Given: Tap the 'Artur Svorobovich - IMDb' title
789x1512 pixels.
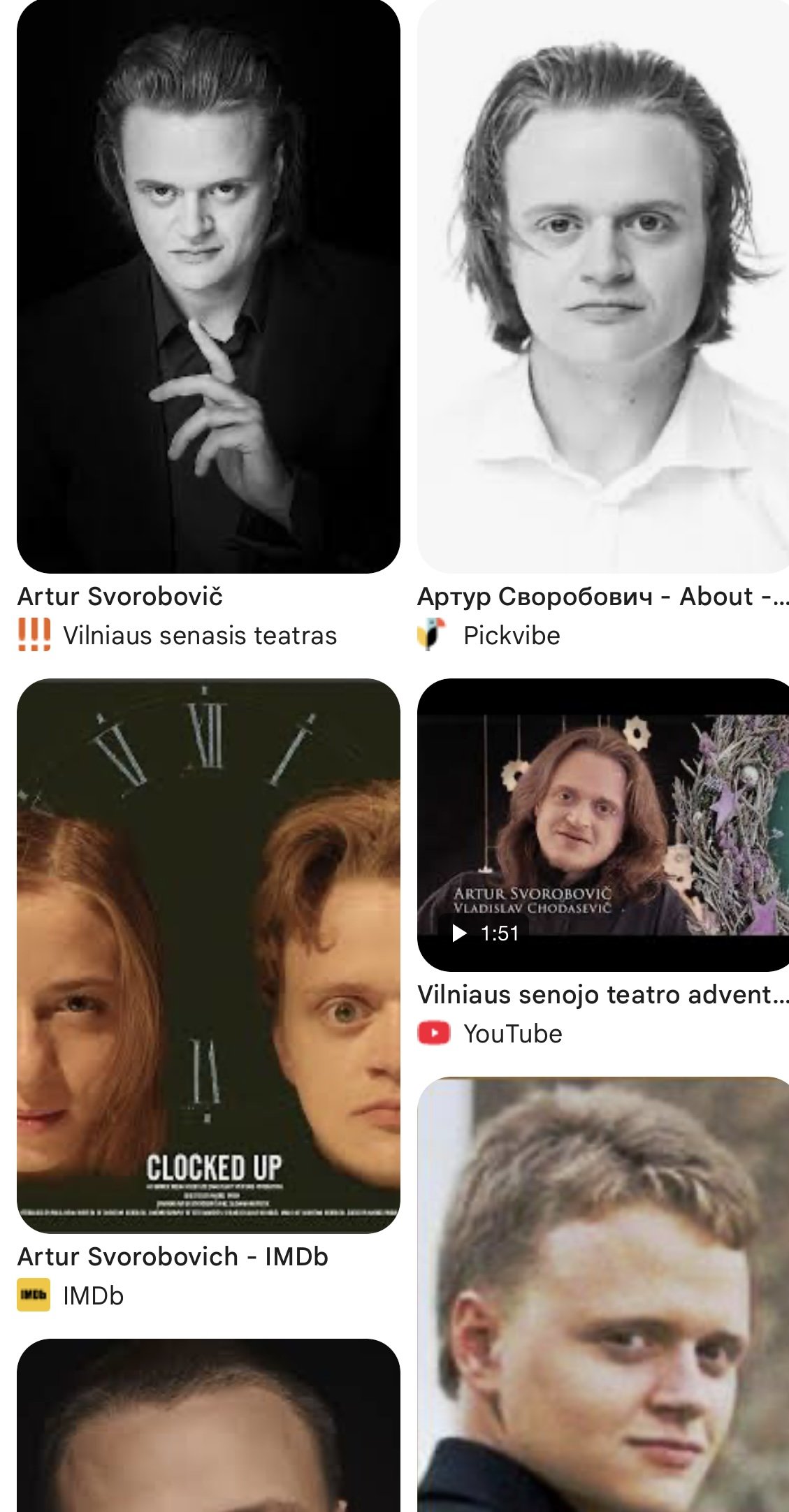Looking at the screenshot, I should pyautogui.click(x=173, y=1257).
